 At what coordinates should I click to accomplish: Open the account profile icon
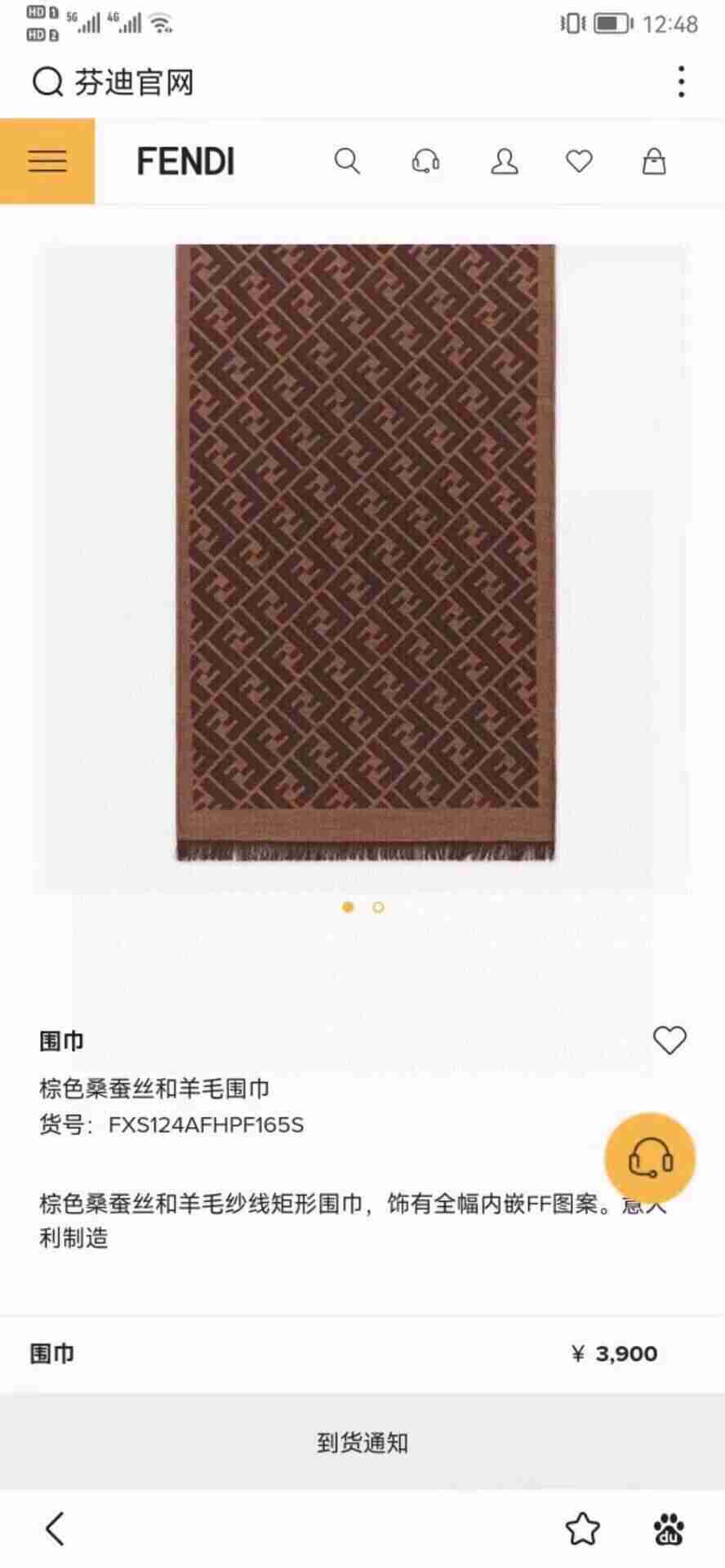[x=504, y=161]
